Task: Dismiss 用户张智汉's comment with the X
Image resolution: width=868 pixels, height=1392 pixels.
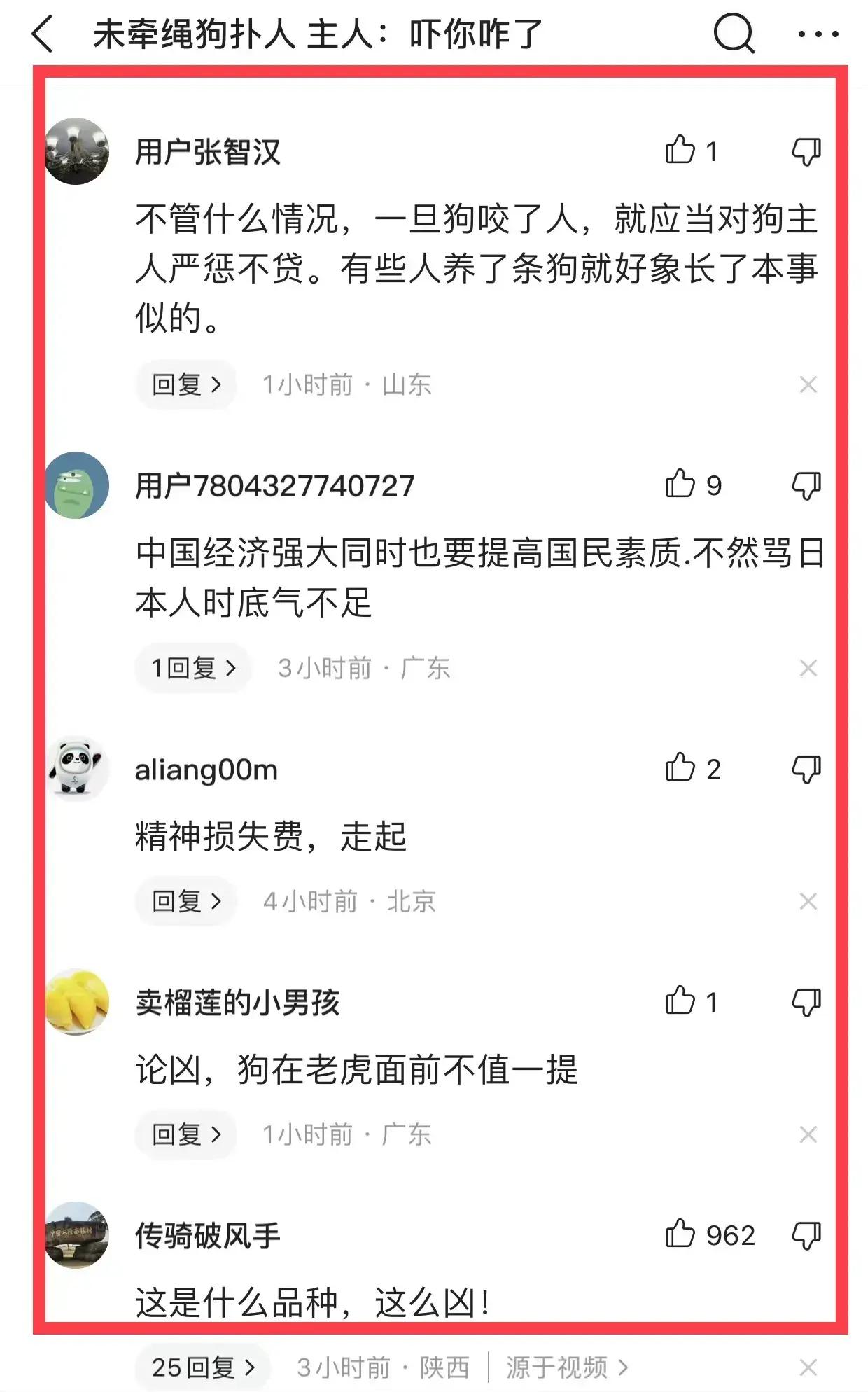Action: click(x=808, y=384)
